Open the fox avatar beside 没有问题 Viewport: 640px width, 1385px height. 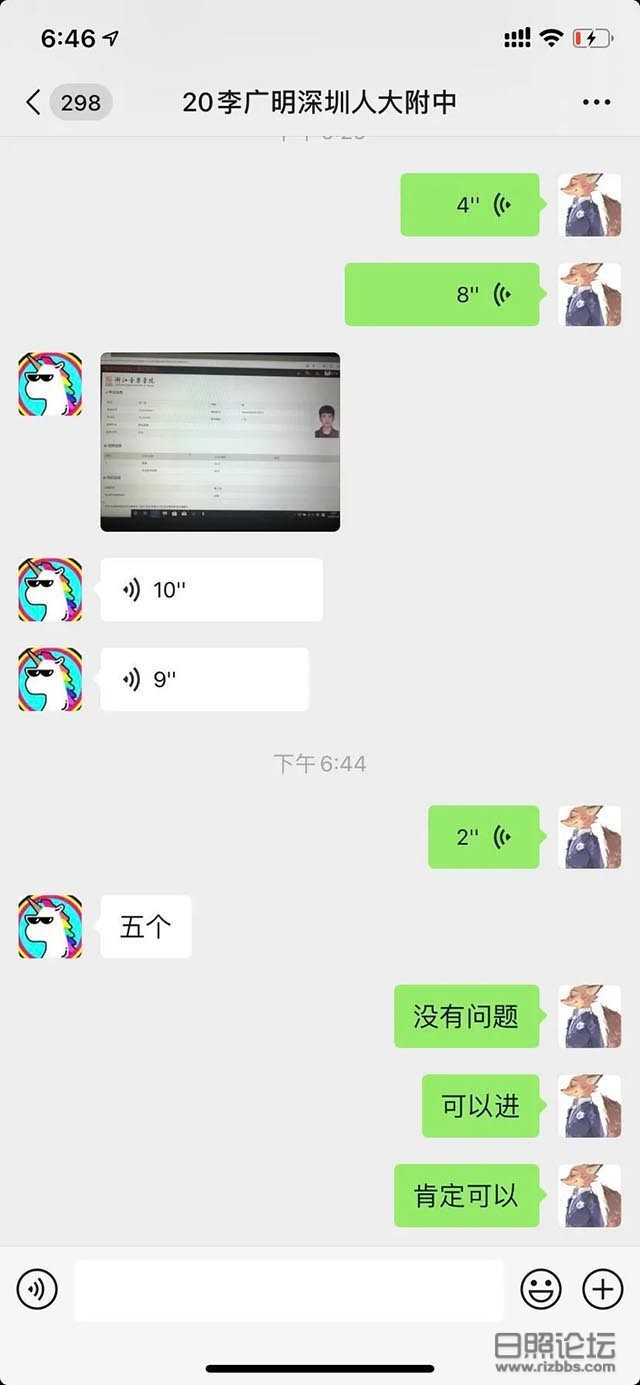coord(589,1016)
